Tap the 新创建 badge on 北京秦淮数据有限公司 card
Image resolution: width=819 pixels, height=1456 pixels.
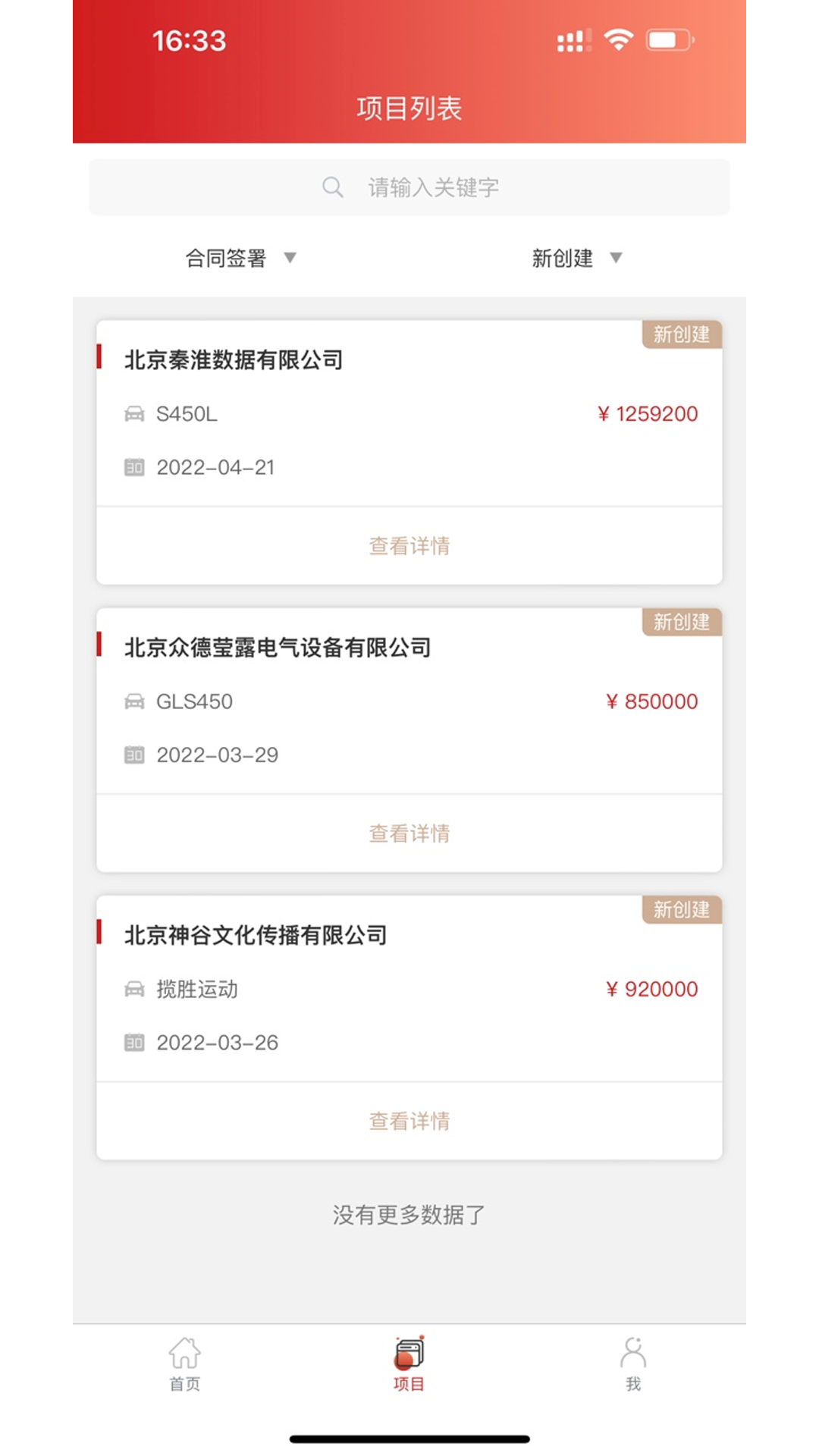click(680, 334)
